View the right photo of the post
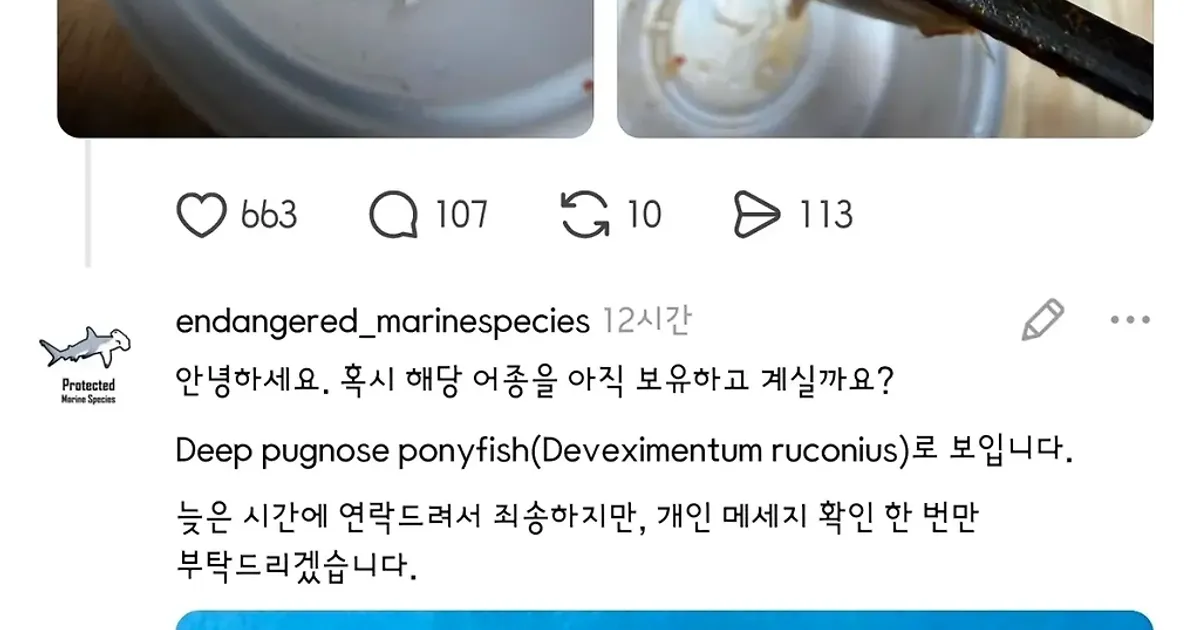The width and height of the screenshot is (1200, 630). (x=885, y=67)
